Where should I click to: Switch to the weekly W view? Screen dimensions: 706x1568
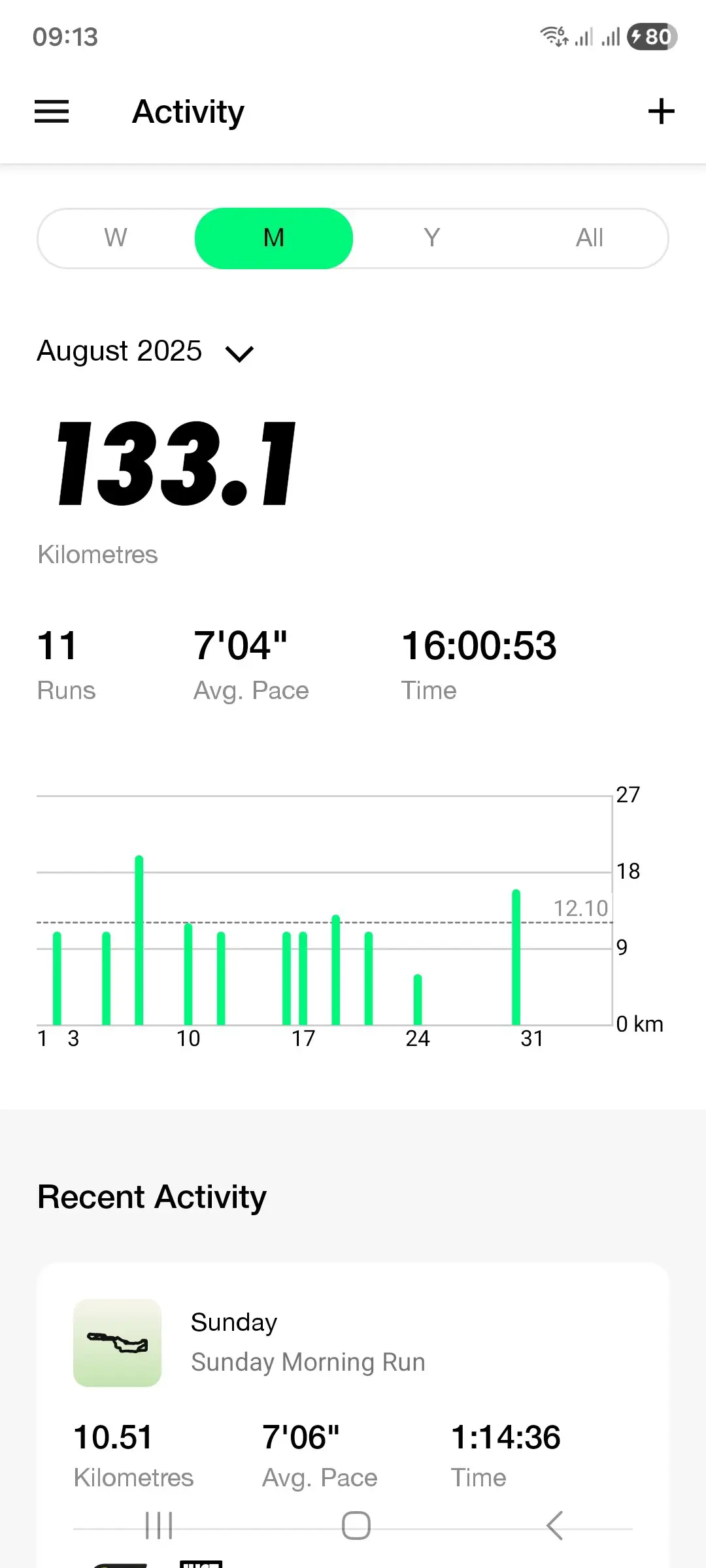pos(116,238)
